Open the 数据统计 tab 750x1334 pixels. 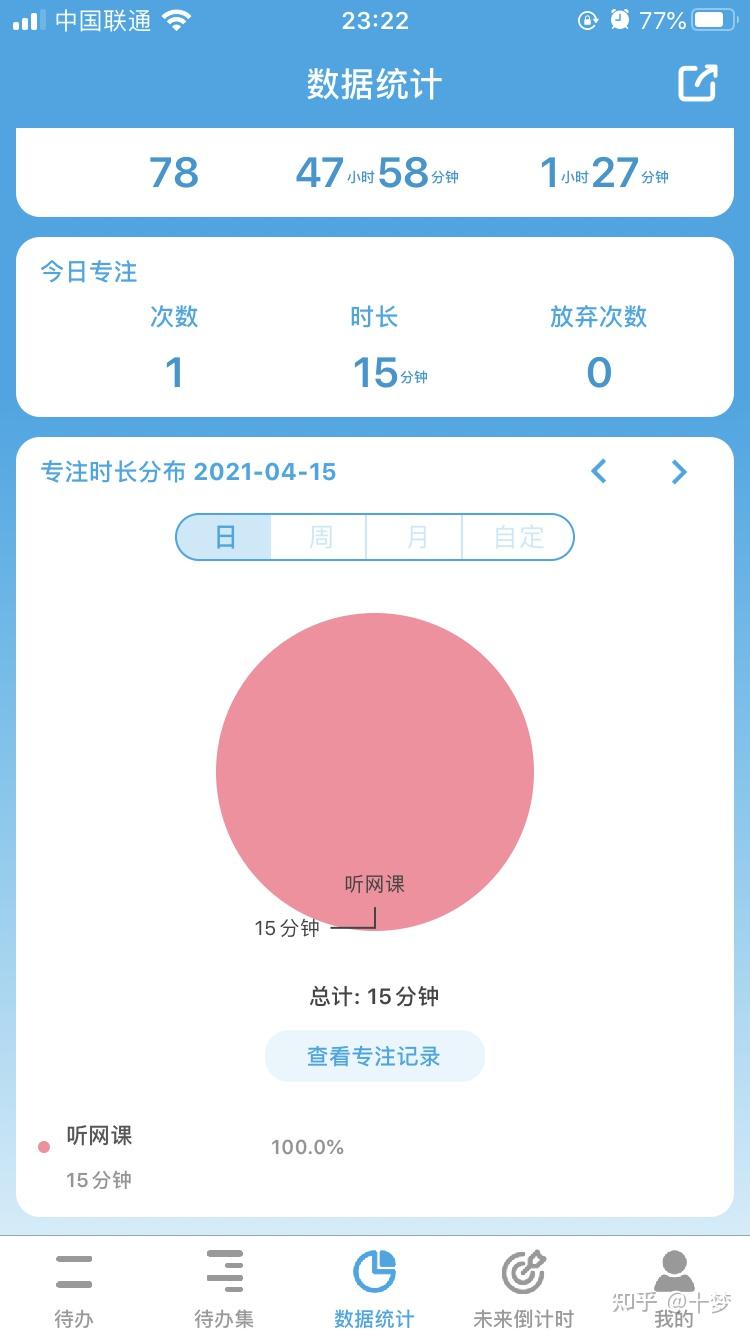tap(374, 1286)
